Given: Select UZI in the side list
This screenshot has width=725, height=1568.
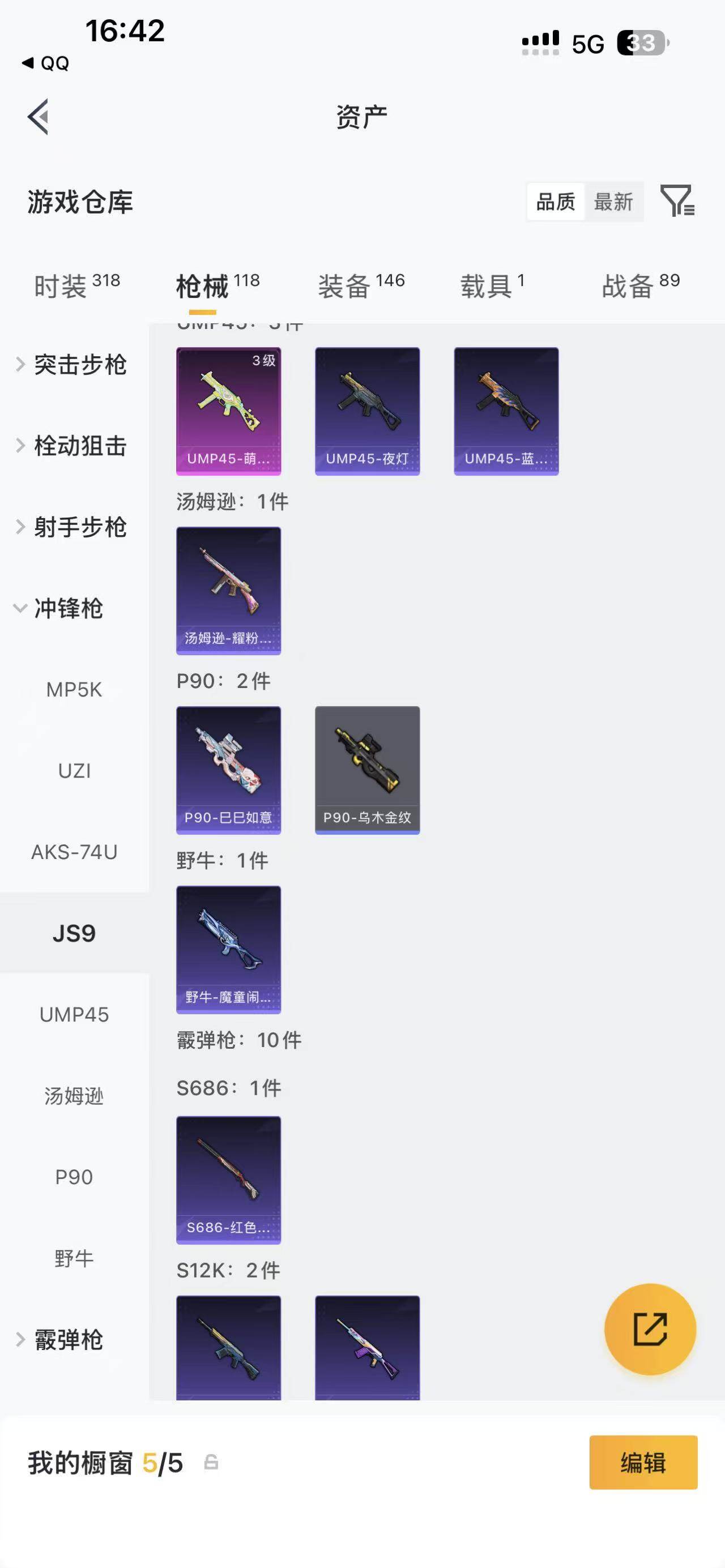Looking at the screenshot, I should [x=74, y=771].
